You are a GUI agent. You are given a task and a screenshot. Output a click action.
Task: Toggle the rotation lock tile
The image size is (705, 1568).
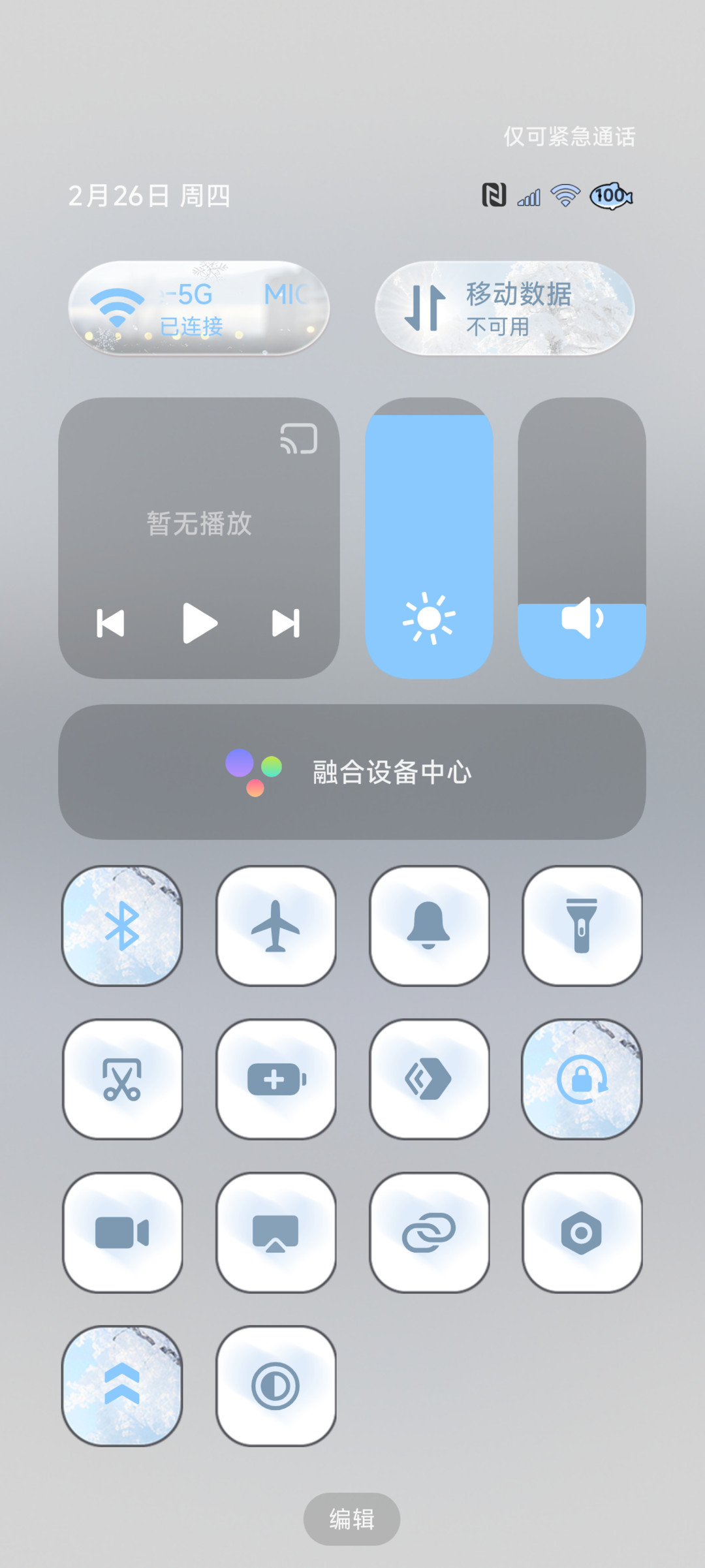click(x=582, y=1079)
